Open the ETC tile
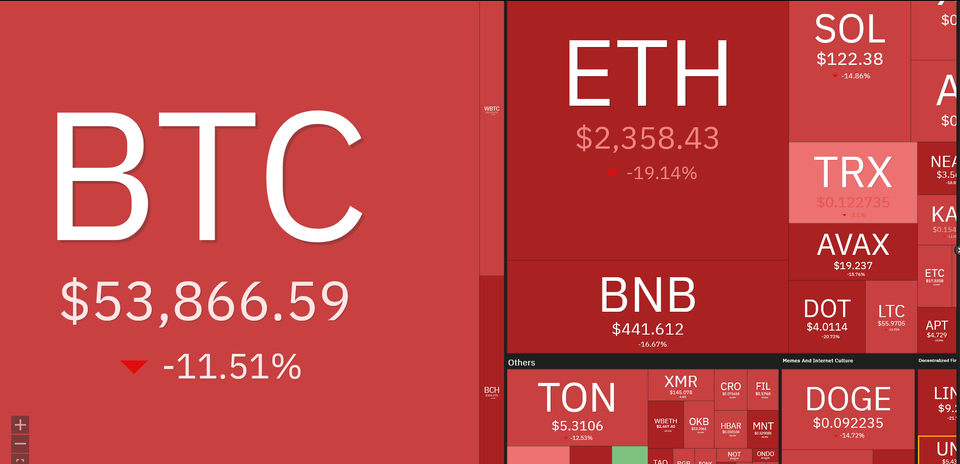 coord(934,276)
